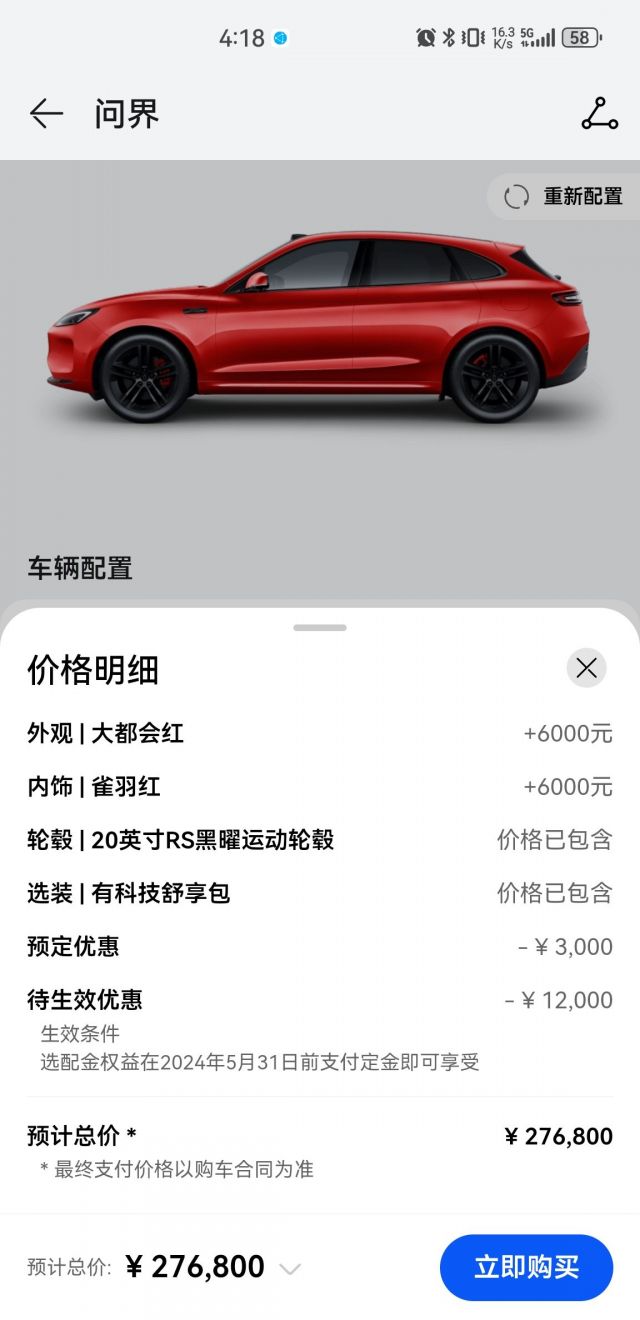
Task: Close the 价格明细 price details sheet
Action: (586, 668)
